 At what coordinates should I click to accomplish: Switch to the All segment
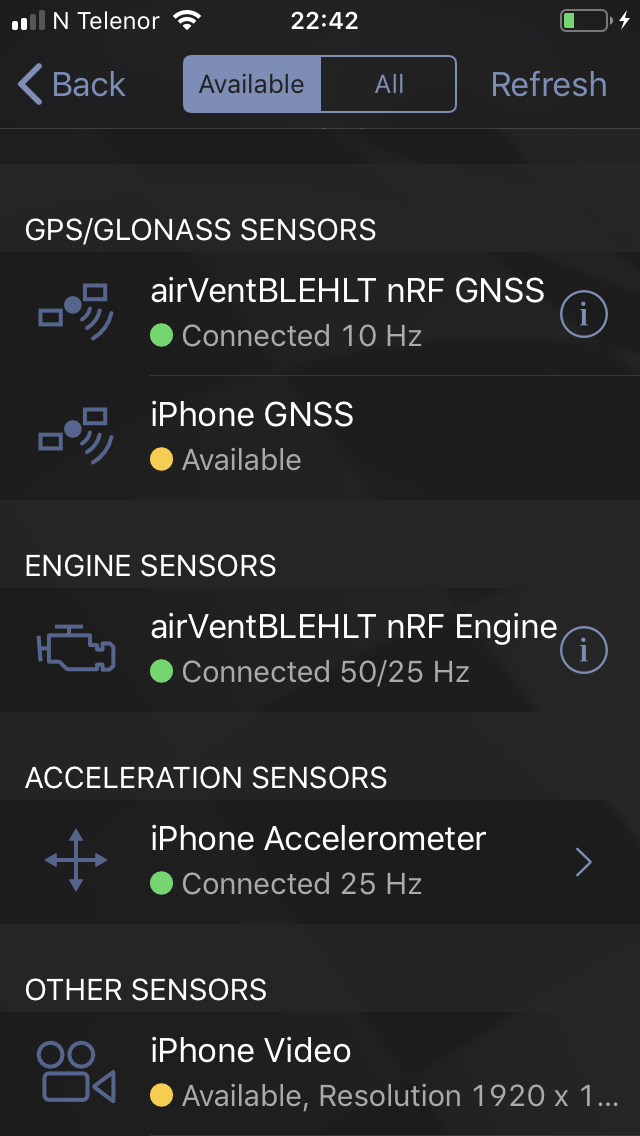(x=388, y=84)
